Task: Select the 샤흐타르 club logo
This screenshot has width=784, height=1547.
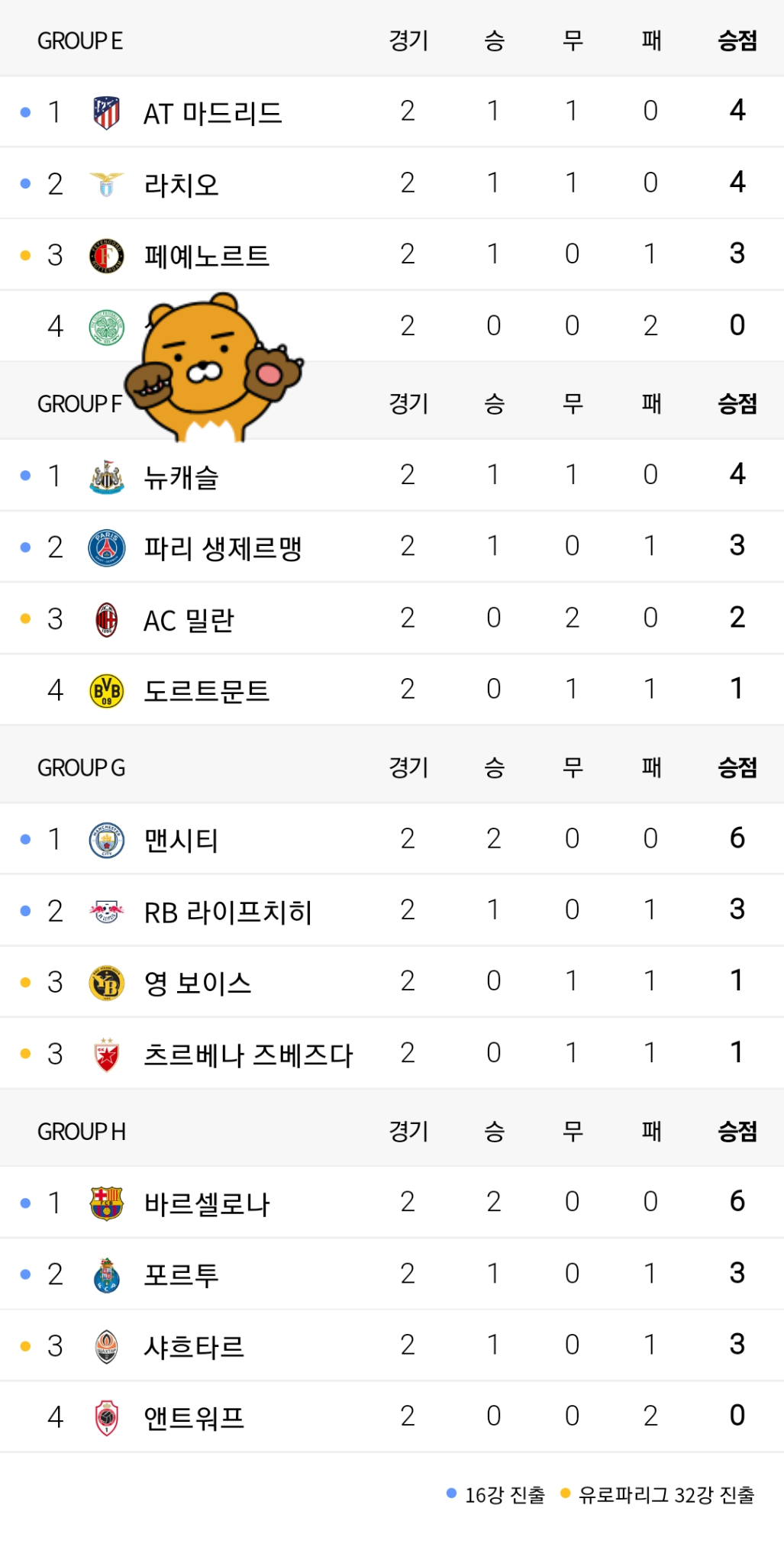Action: click(x=105, y=1346)
